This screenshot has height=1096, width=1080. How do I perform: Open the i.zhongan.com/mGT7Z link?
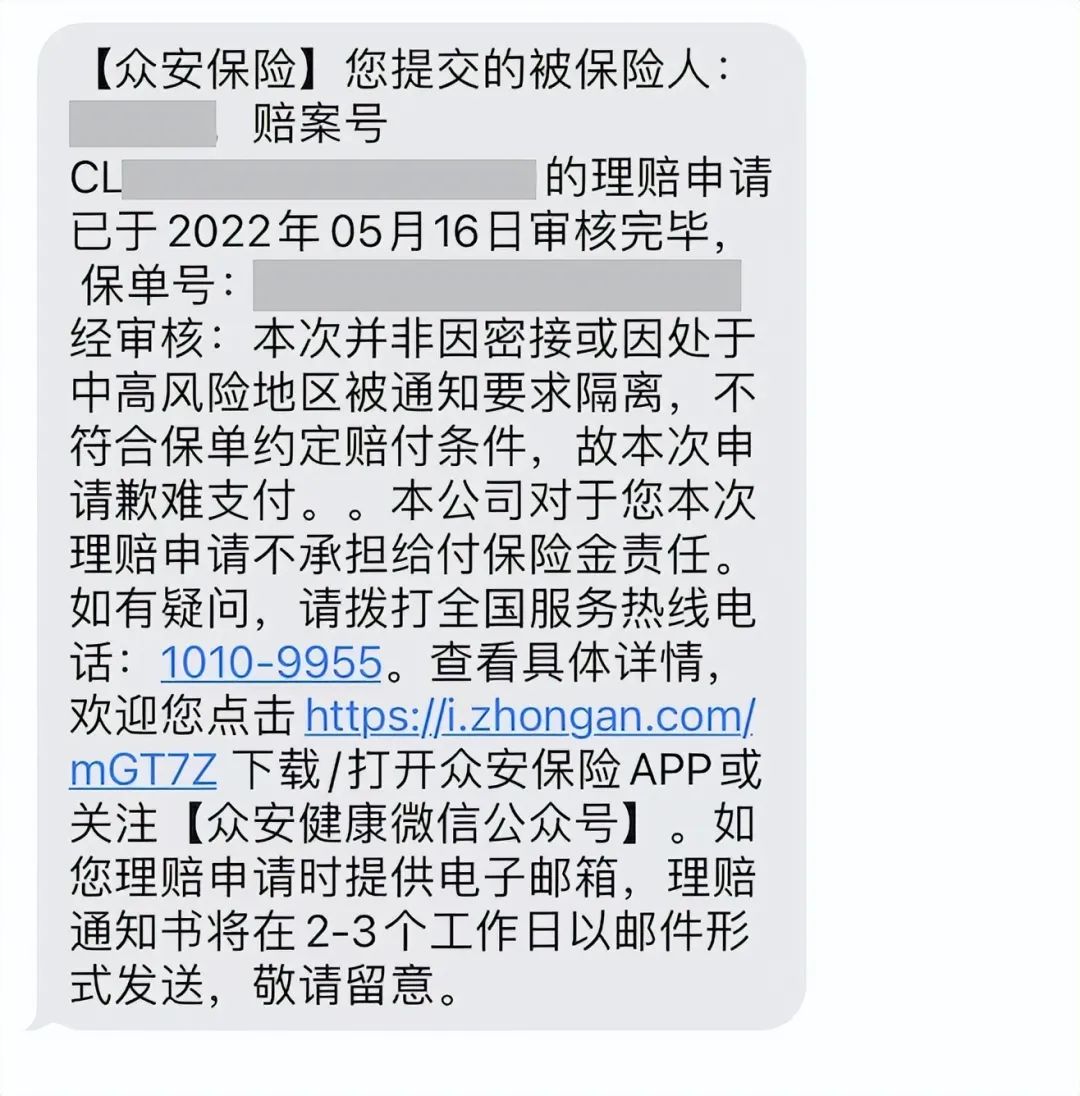[x=529, y=716]
